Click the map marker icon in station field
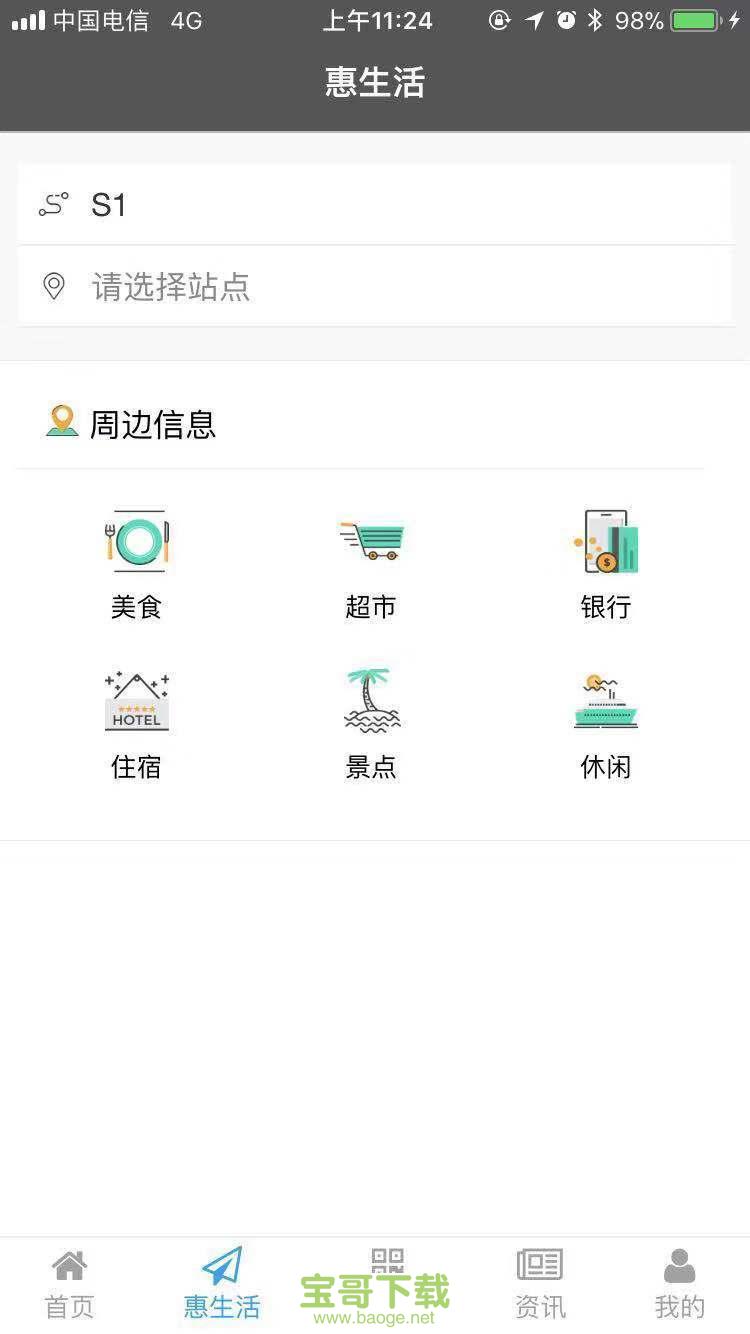 (x=55, y=287)
